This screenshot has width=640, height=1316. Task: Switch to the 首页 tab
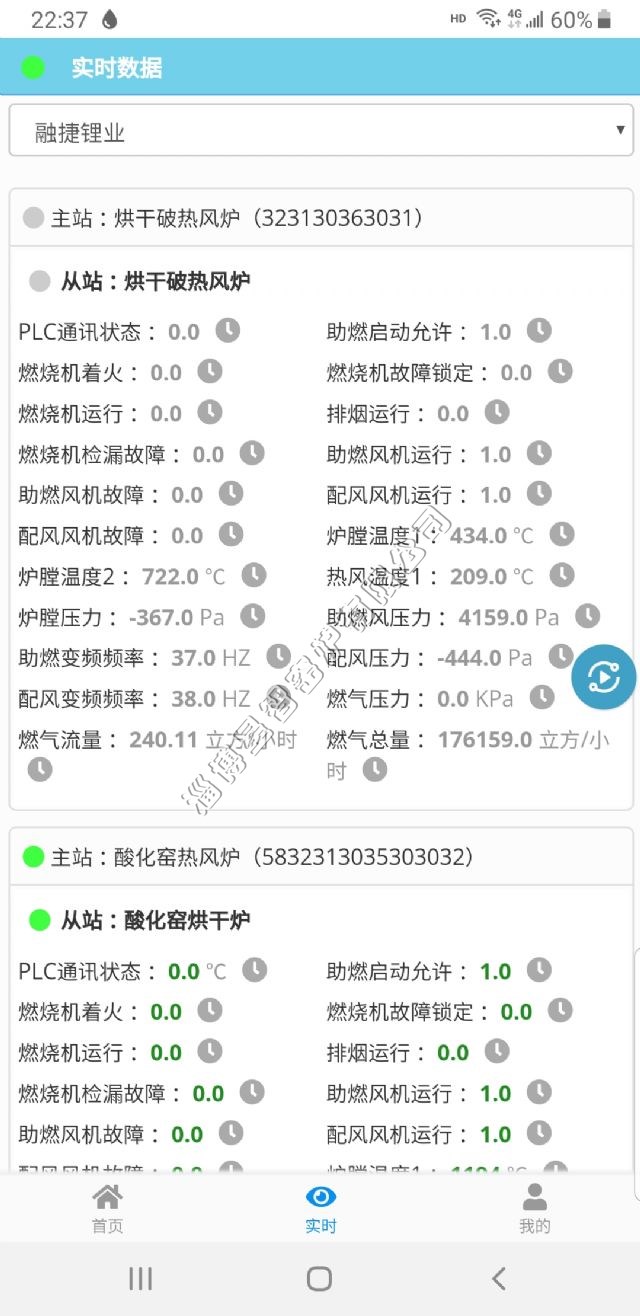coord(107,1208)
